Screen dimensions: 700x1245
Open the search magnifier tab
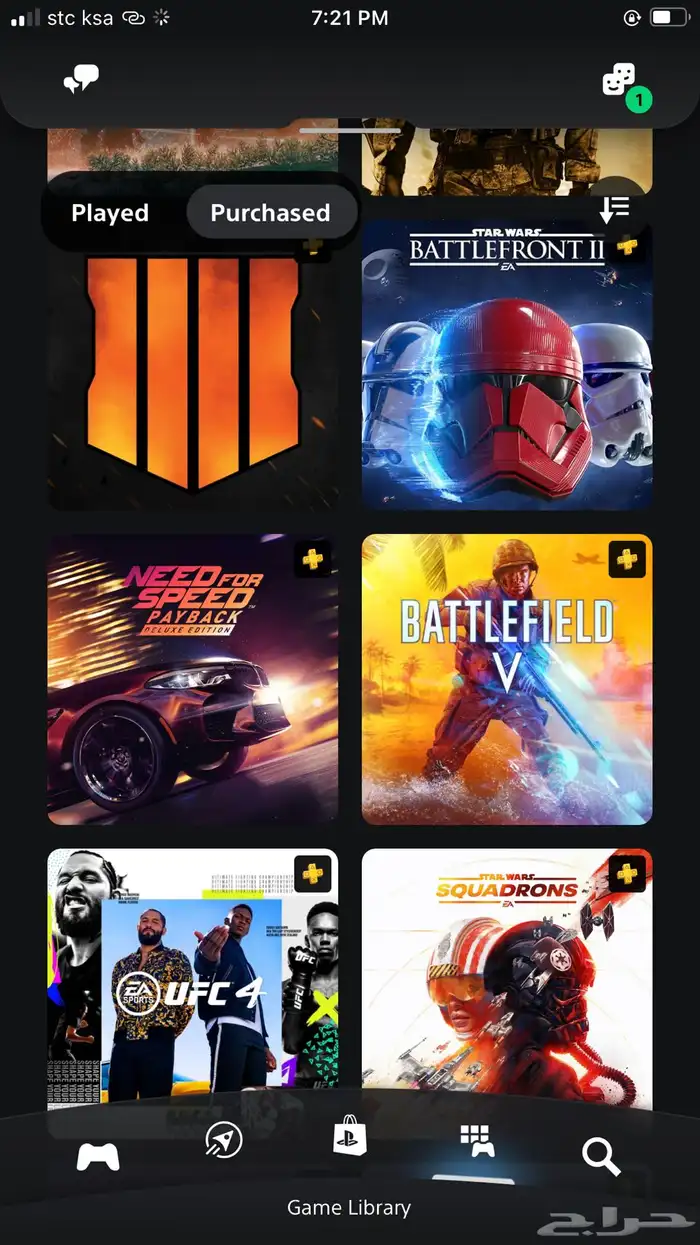click(x=601, y=1157)
